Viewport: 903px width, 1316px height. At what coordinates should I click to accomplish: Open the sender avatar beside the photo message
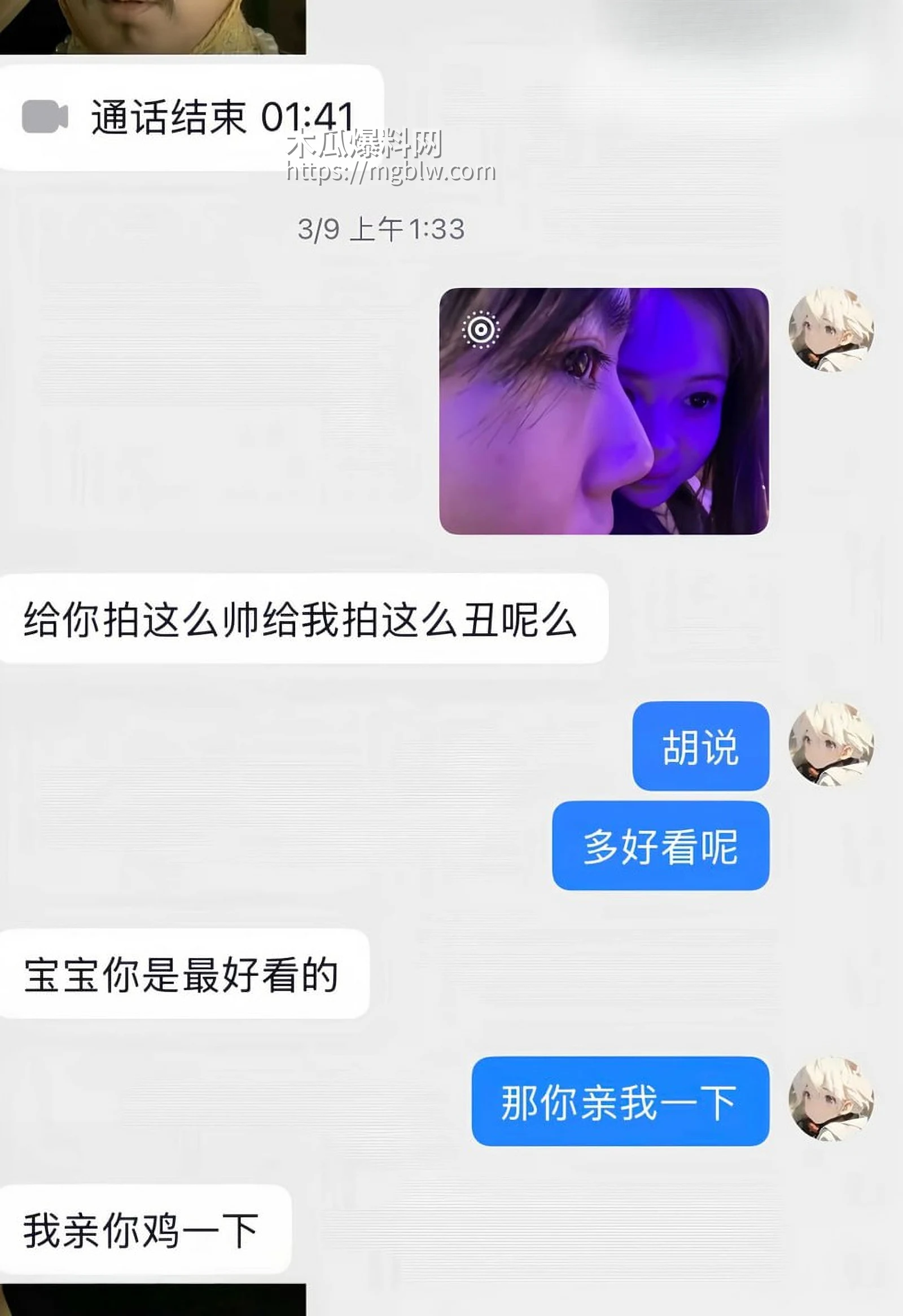pos(831,330)
